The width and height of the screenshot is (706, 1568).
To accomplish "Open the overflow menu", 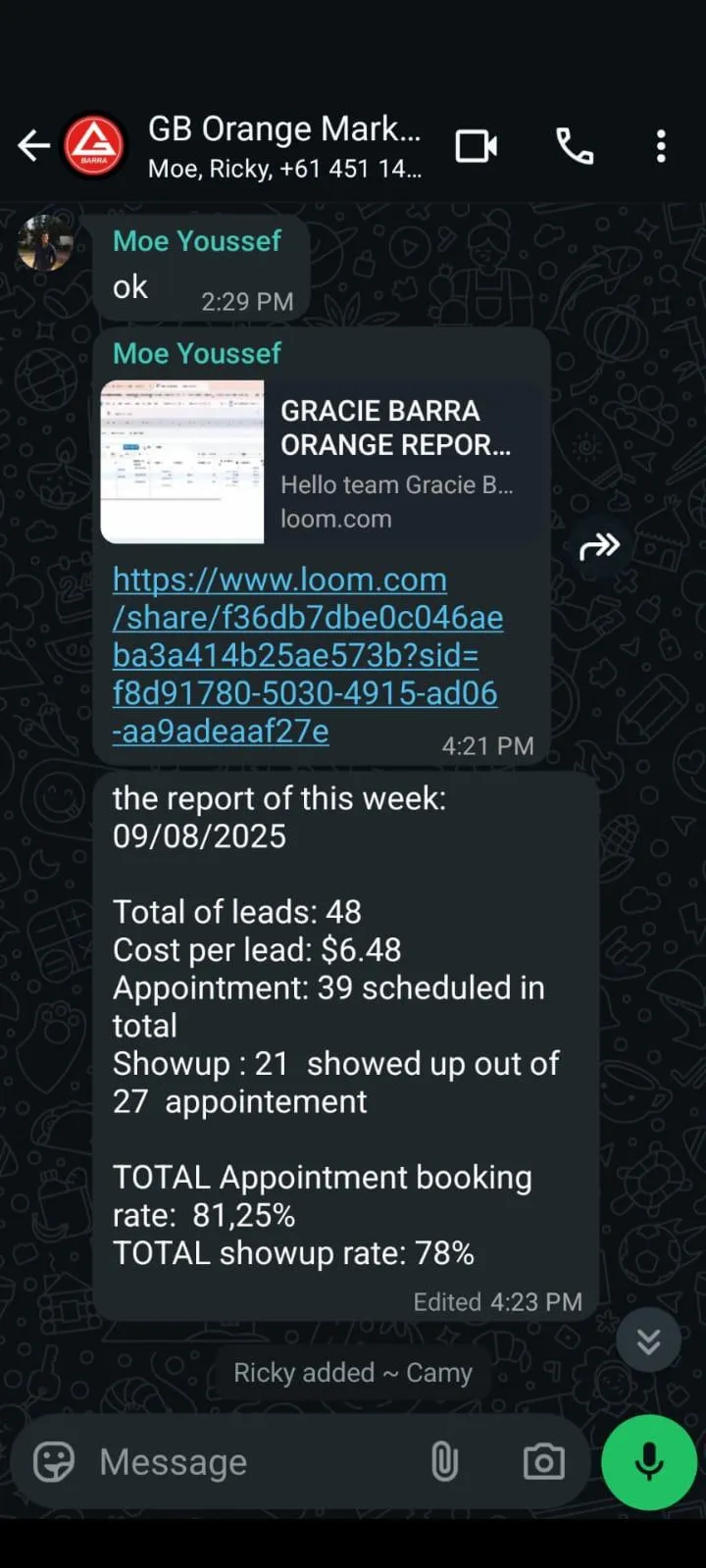I will [x=661, y=146].
